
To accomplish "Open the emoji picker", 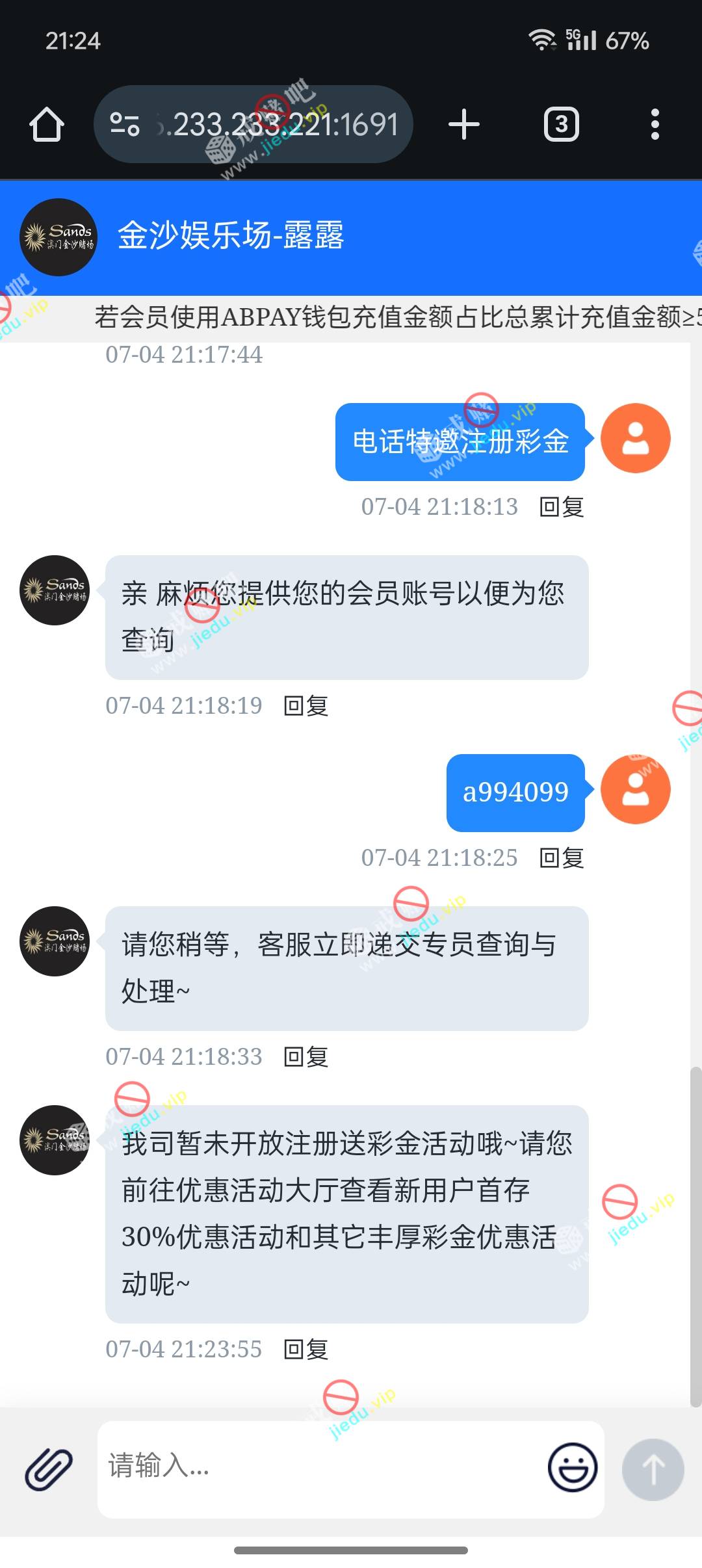I will click(573, 1468).
